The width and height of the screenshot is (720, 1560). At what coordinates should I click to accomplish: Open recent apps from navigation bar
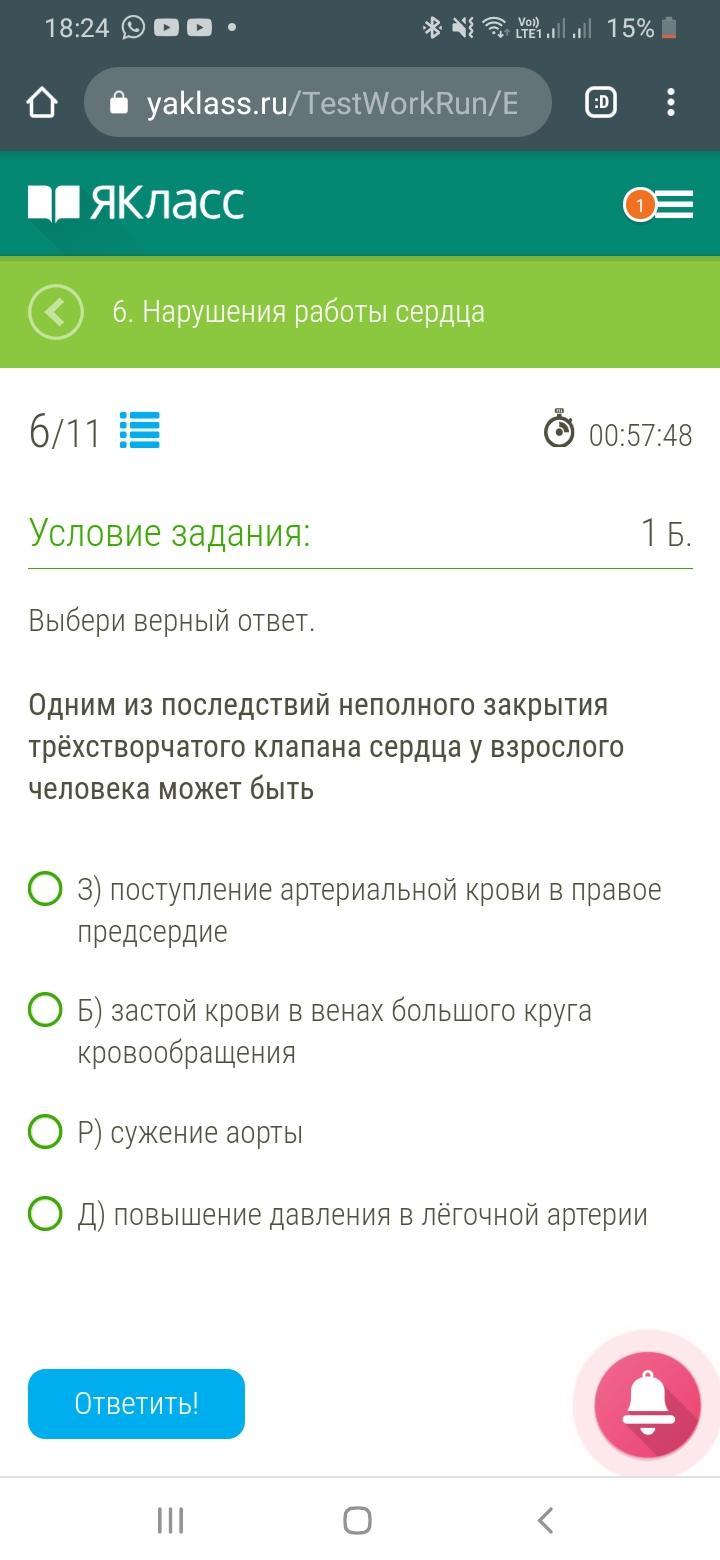(171, 1520)
